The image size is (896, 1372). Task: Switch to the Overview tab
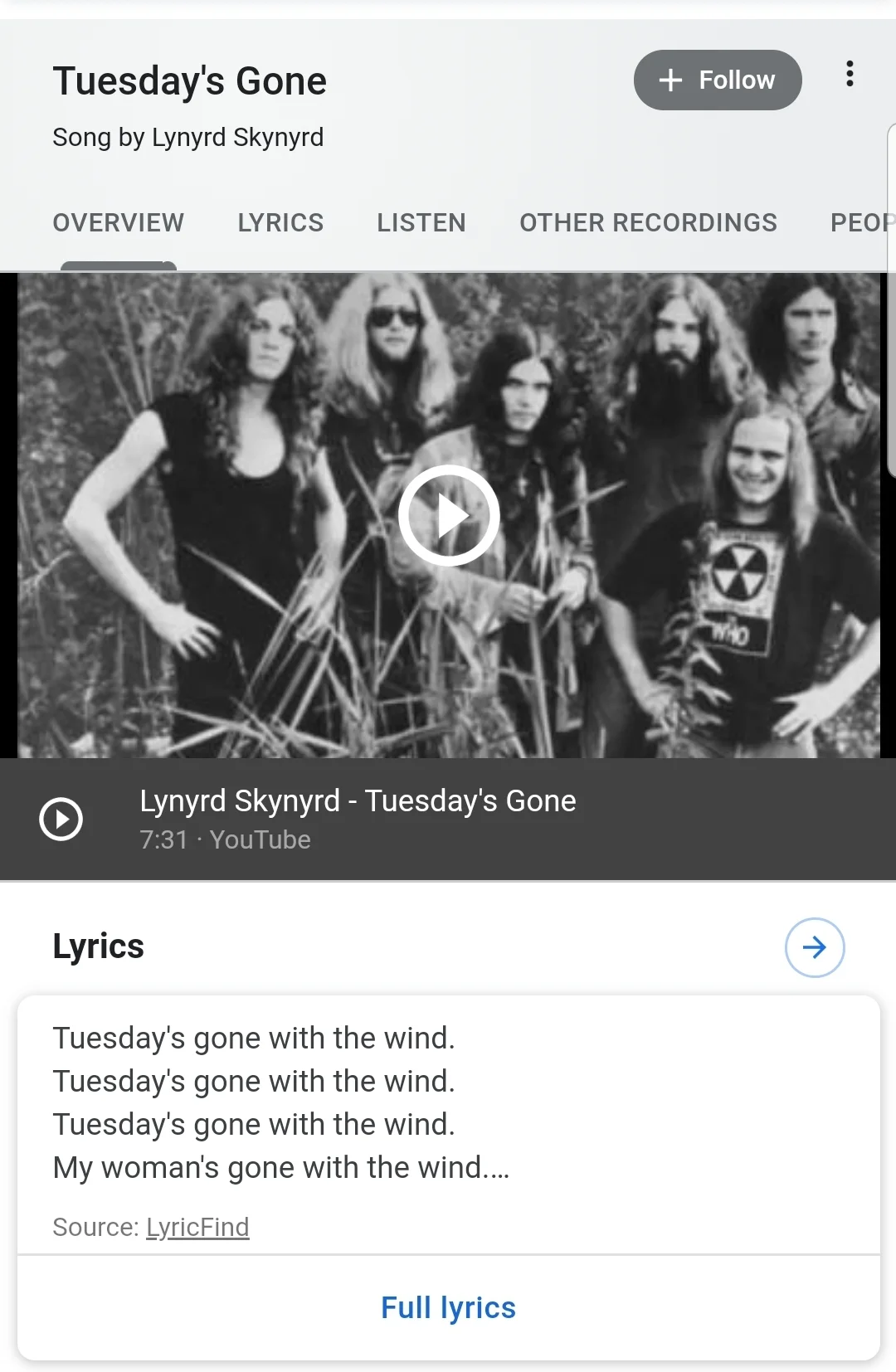tap(119, 222)
